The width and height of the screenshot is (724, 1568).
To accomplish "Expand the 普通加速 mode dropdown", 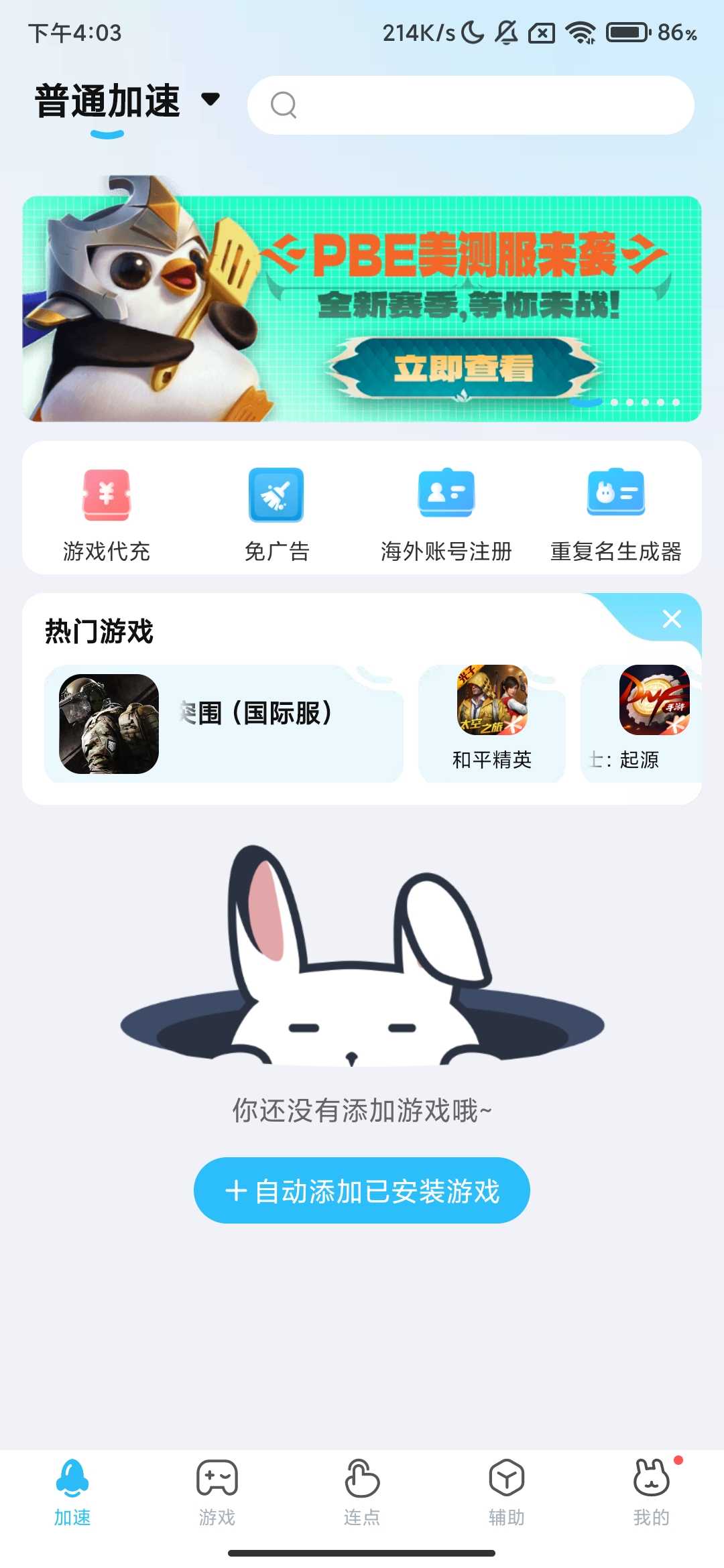I will click(x=211, y=101).
